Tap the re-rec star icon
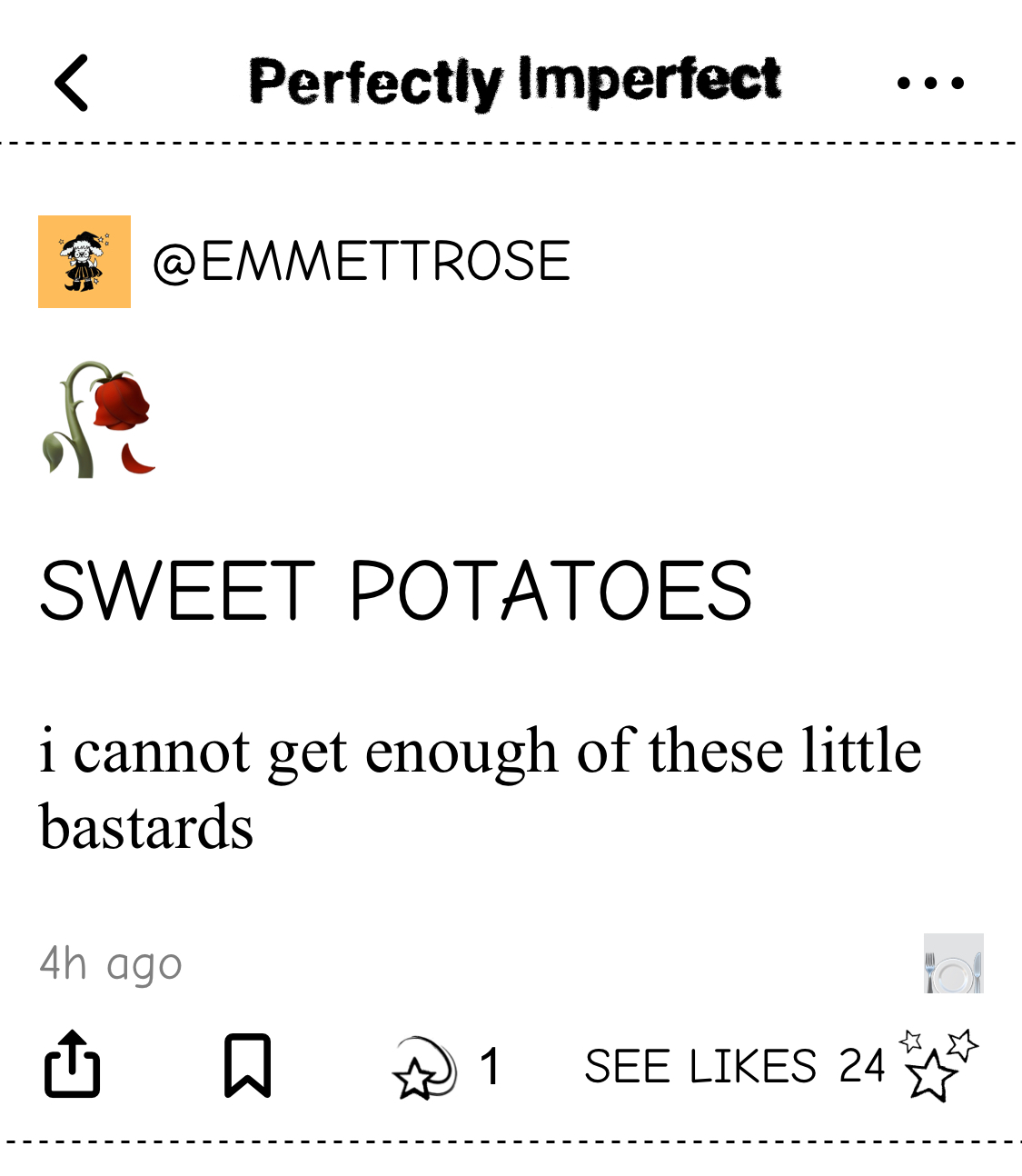Image resolution: width=1022 pixels, height=1176 pixels. pyautogui.click(x=424, y=1068)
